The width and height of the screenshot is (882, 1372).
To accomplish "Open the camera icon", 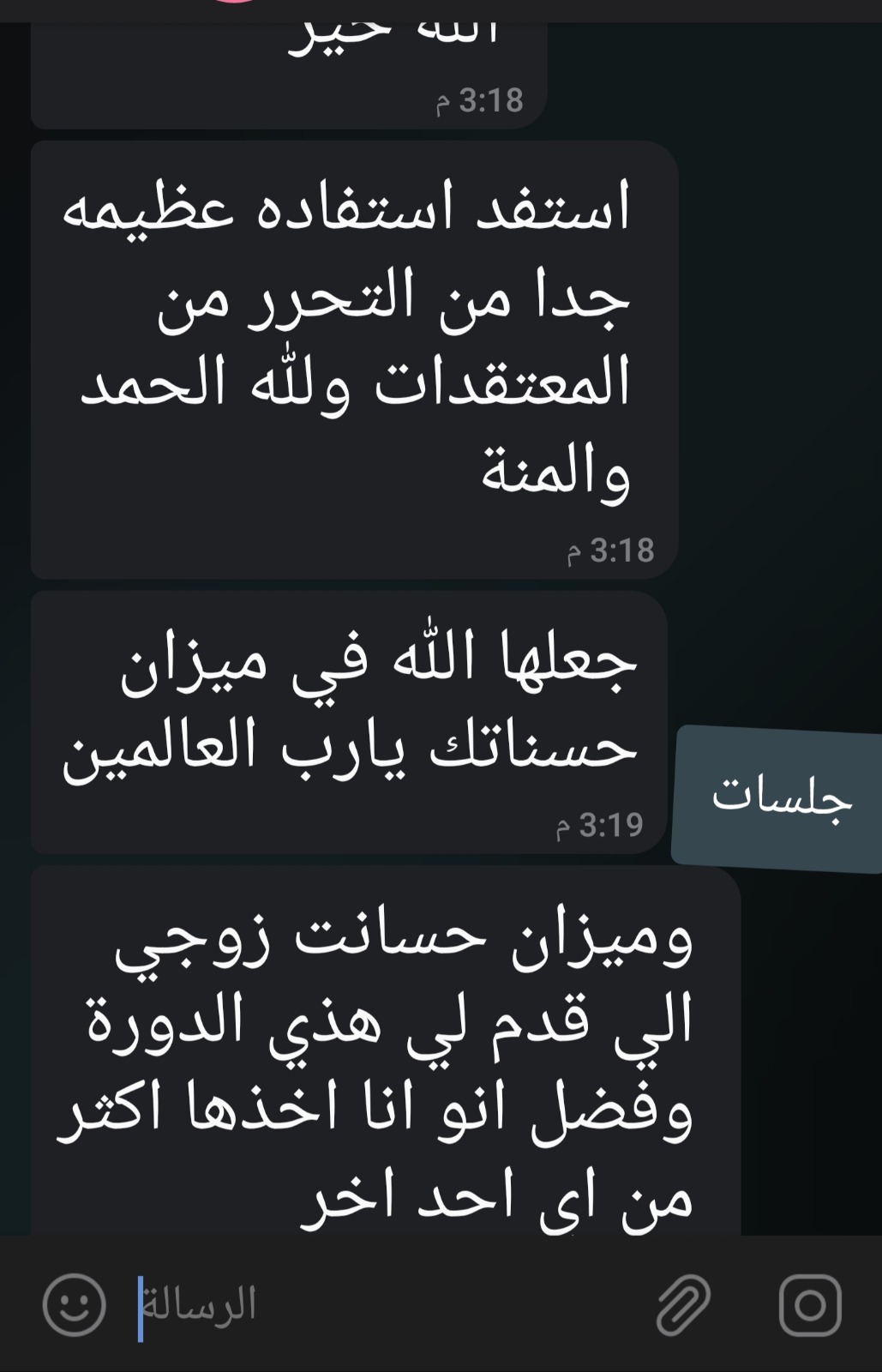I will click(x=809, y=1304).
